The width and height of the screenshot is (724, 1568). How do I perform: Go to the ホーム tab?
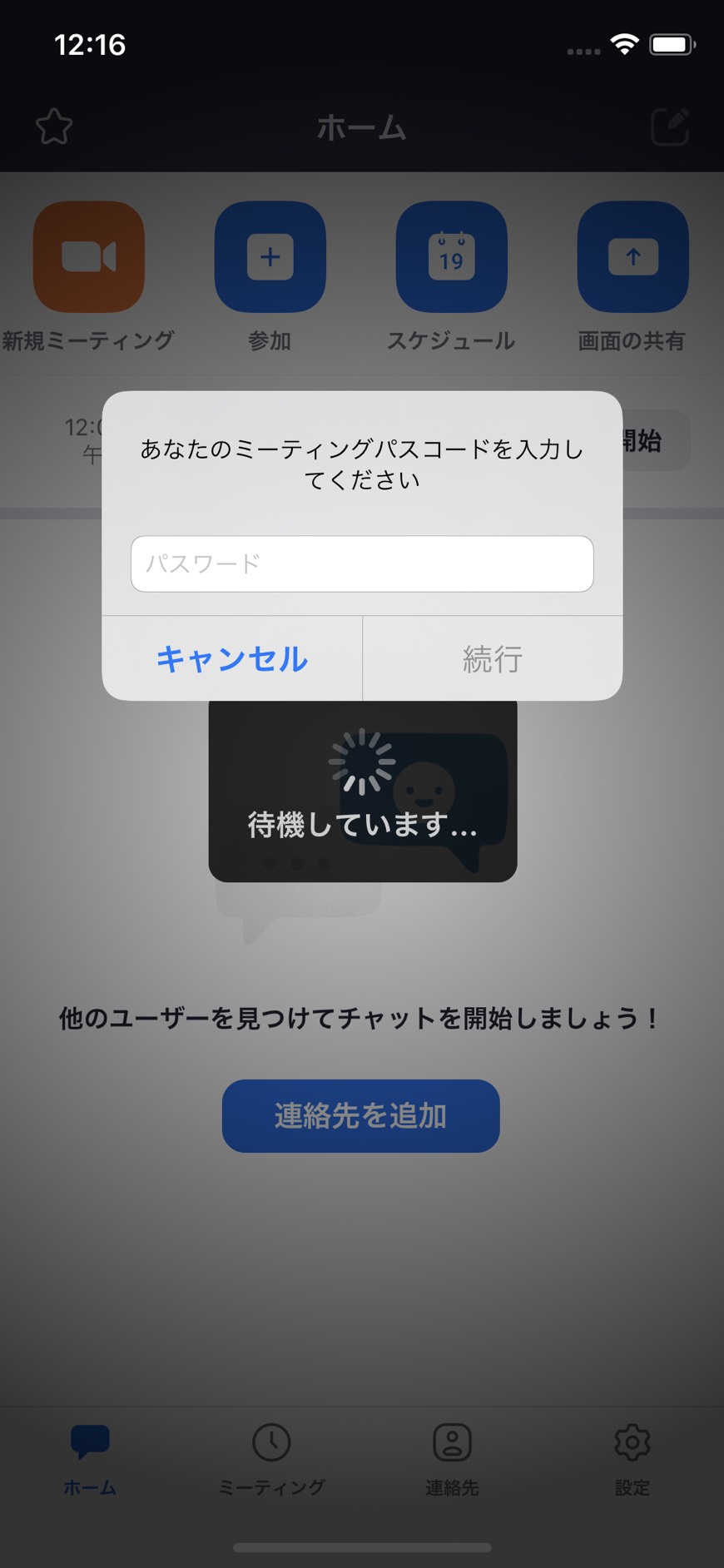click(x=90, y=1459)
